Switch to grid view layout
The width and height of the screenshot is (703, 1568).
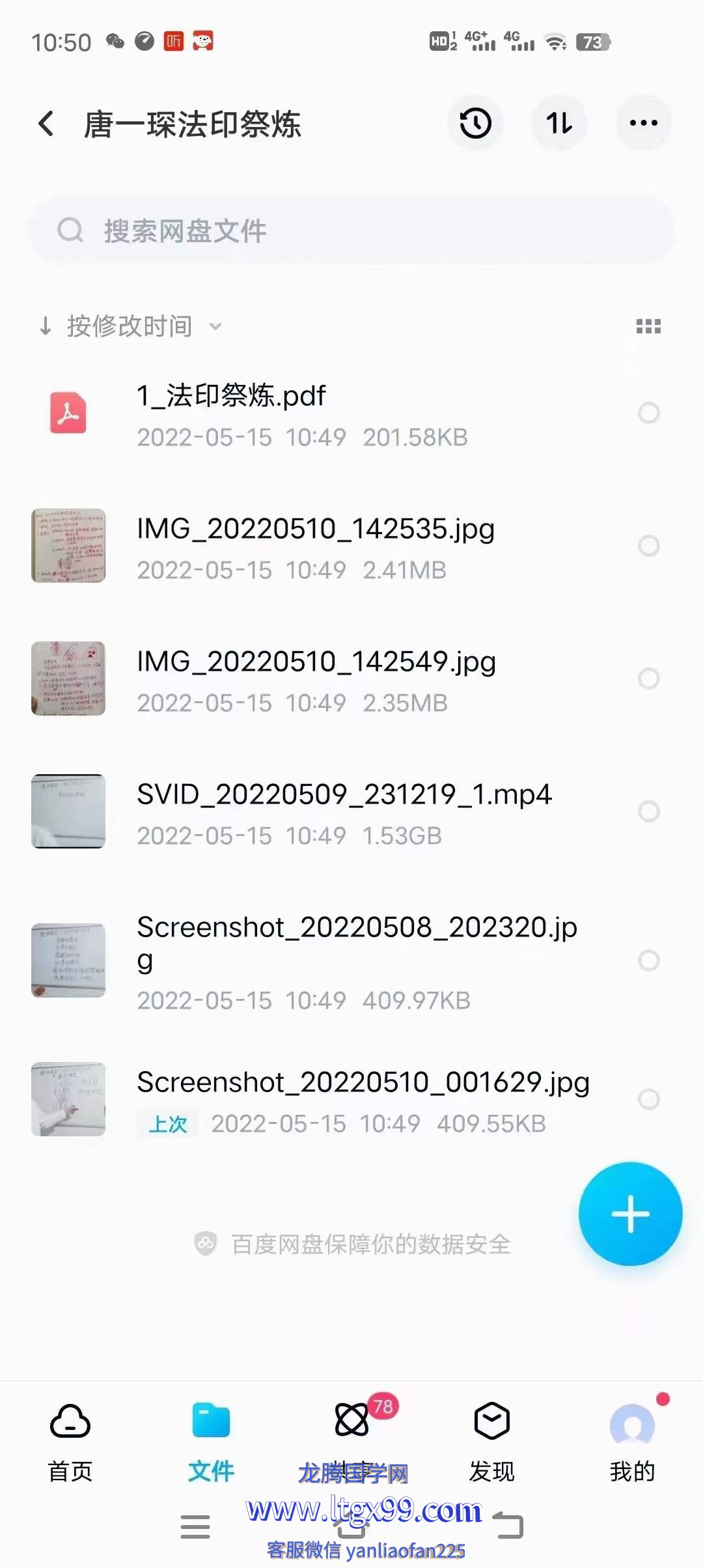648,326
